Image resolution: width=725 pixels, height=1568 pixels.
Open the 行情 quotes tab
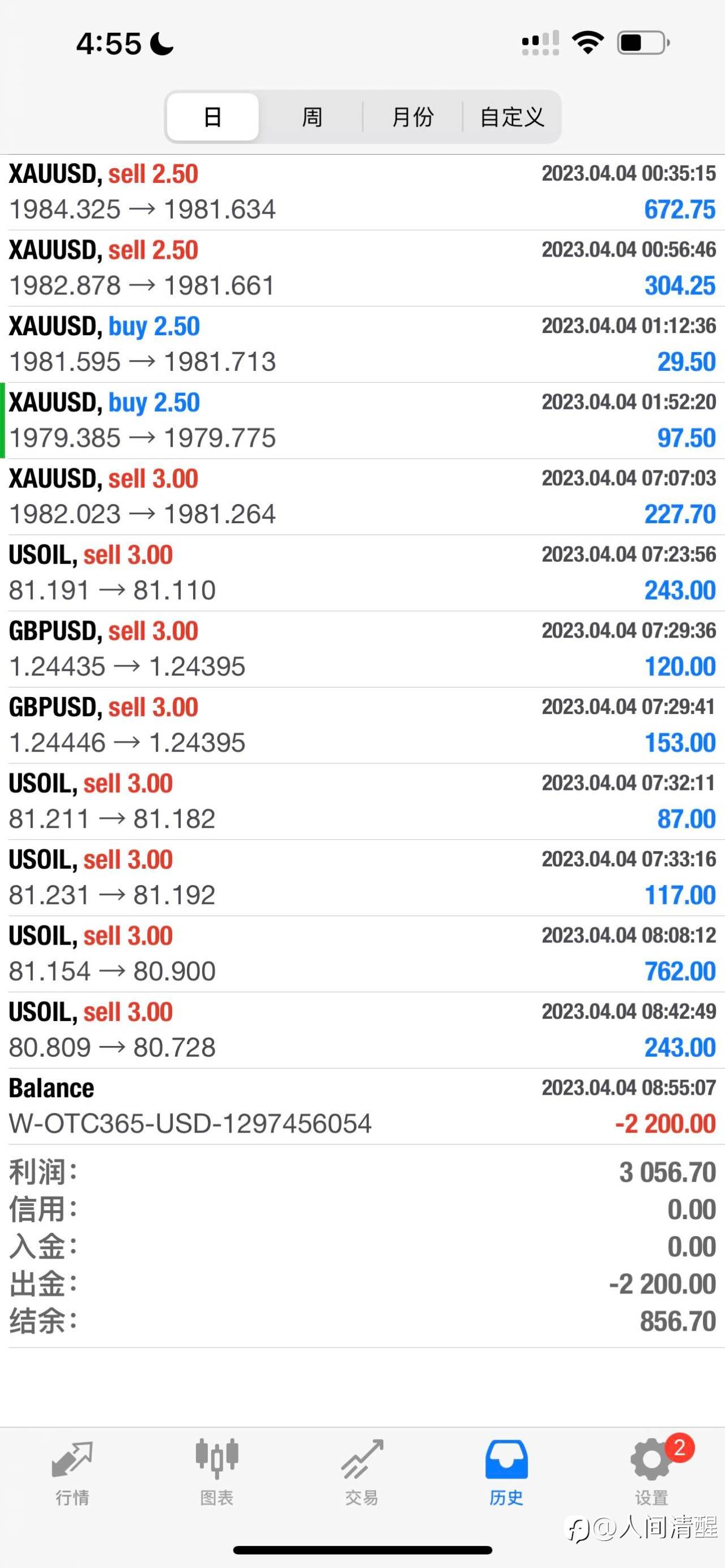click(72, 1473)
